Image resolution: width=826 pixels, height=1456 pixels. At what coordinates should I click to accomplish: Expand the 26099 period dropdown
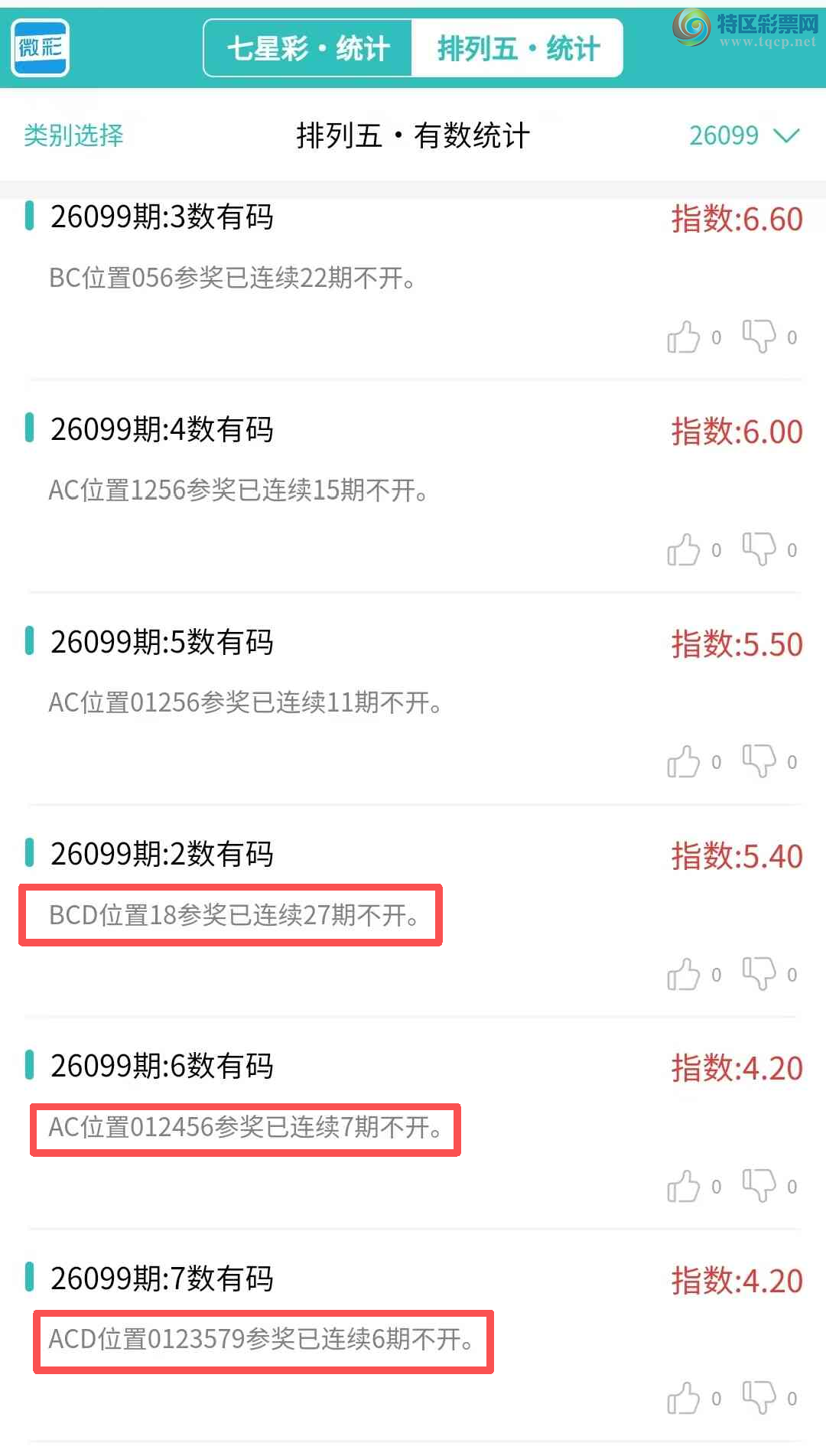tap(743, 135)
